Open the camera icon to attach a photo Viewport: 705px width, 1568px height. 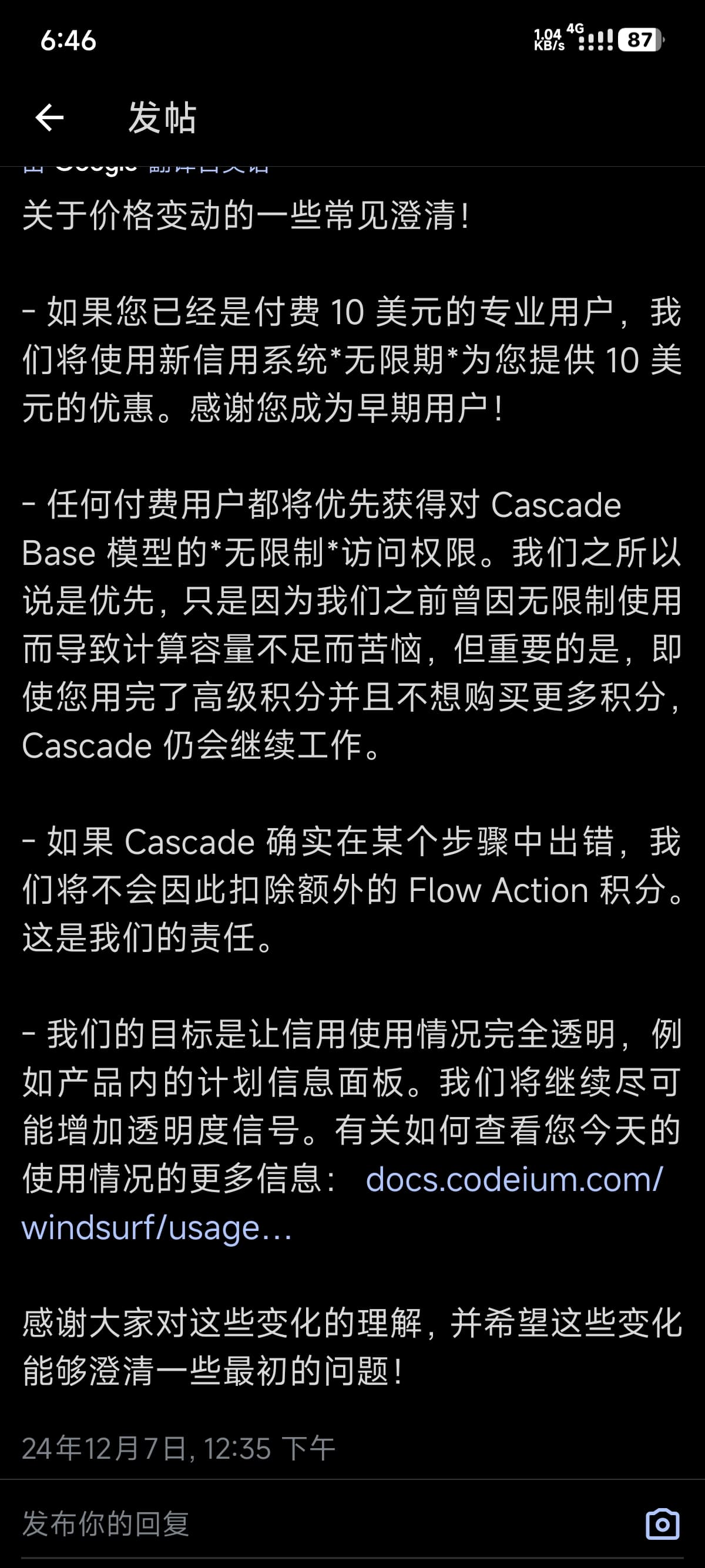[x=662, y=1524]
